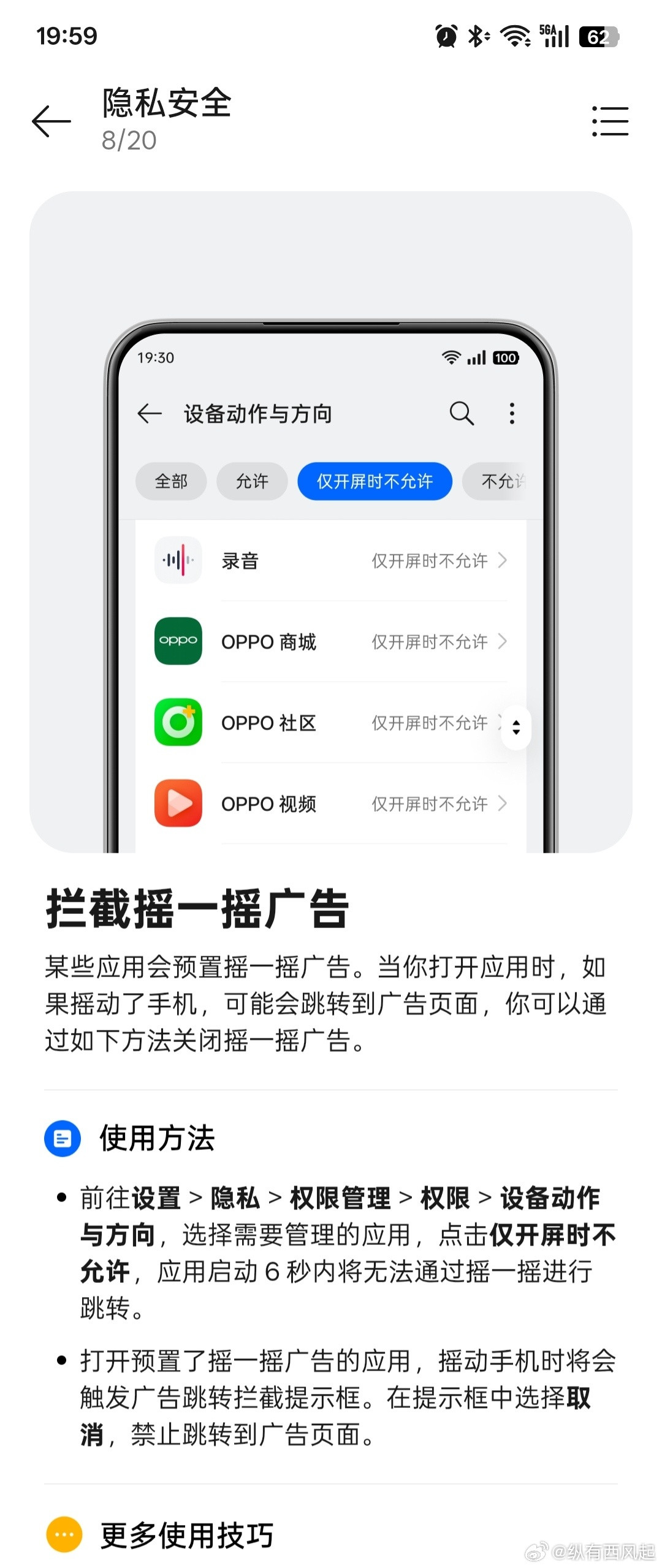
Task: Open OPPO 商城 permission details via chevron
Action: click(502, 641)
